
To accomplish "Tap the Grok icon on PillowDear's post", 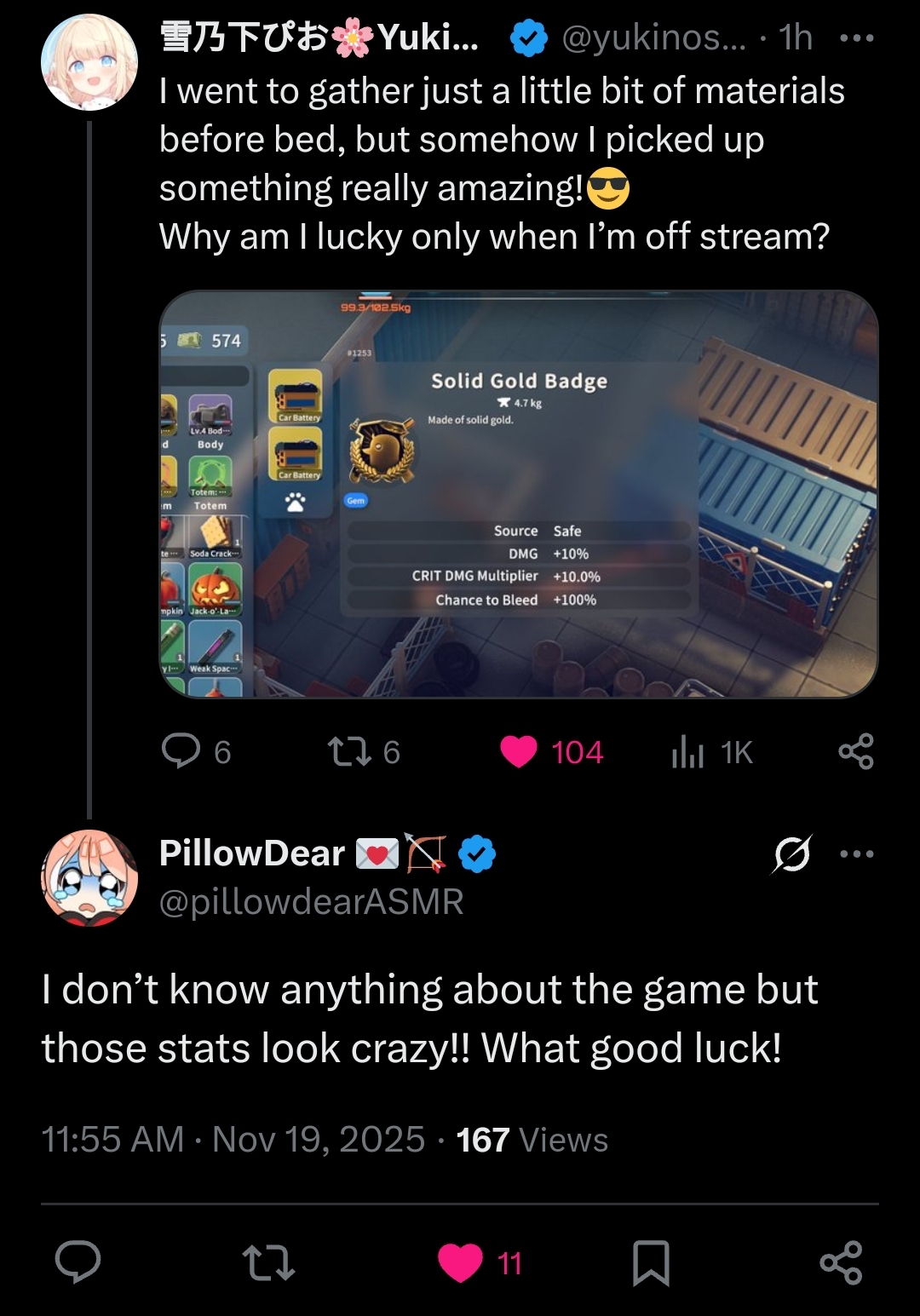I will 791,853.
